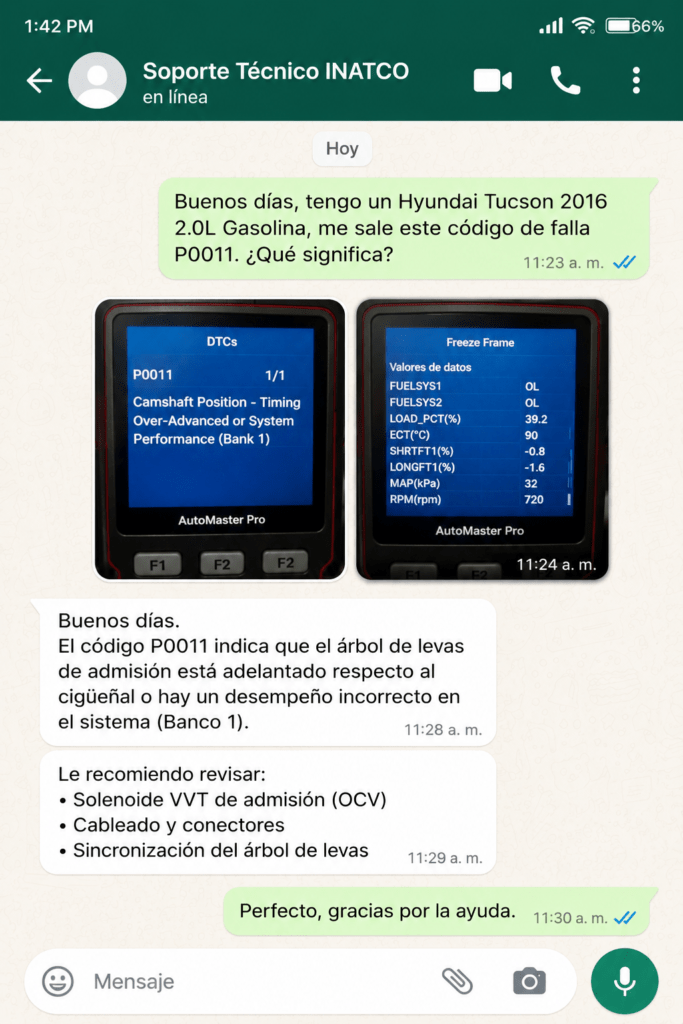Image resolution: width=683 pixels, height=1024 pixels.
Task: Open the DTCs P0011 scanner photo
Action: (x=220, y=440)
